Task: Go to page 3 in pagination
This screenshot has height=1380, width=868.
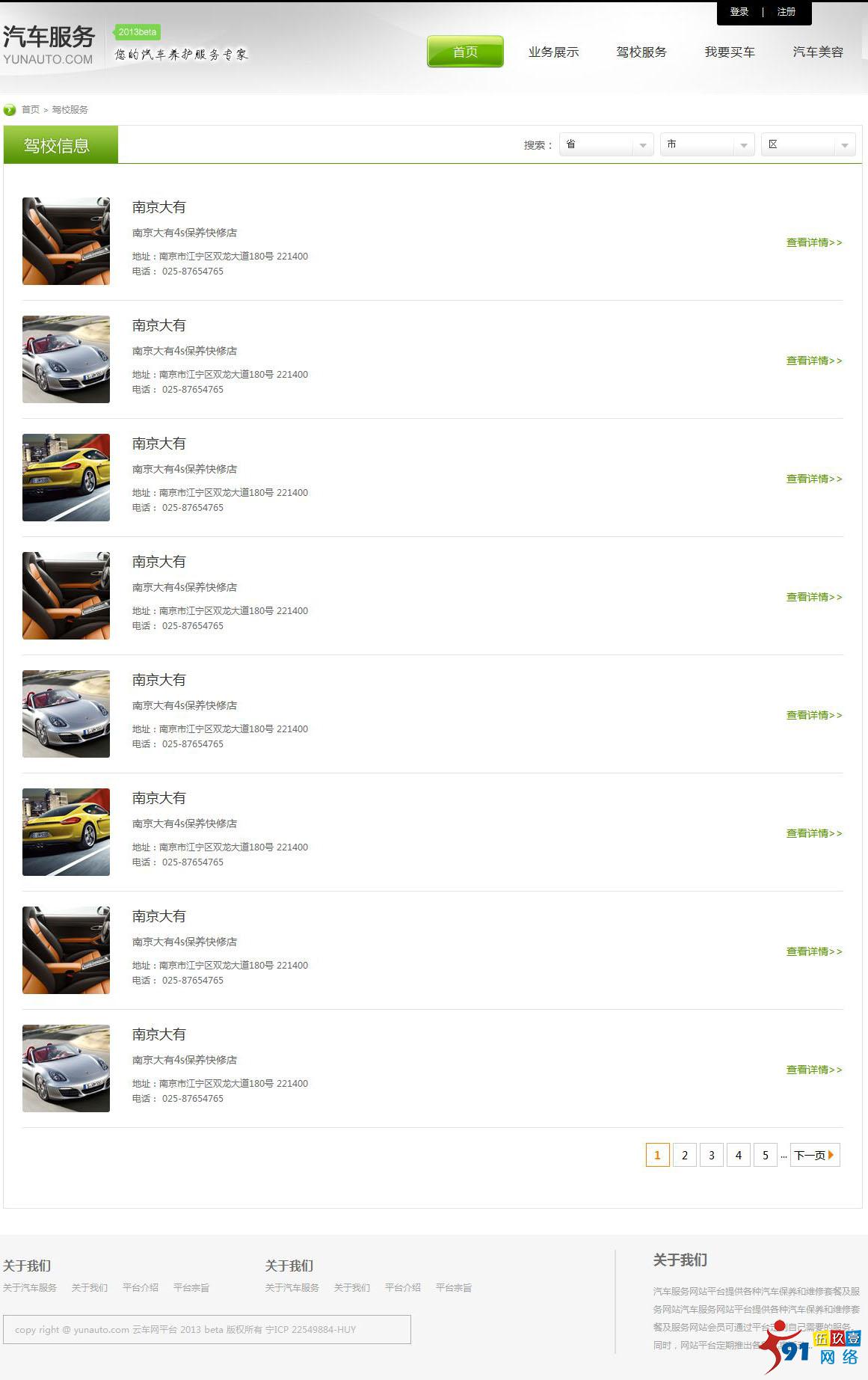Action: coord(711,1155)
